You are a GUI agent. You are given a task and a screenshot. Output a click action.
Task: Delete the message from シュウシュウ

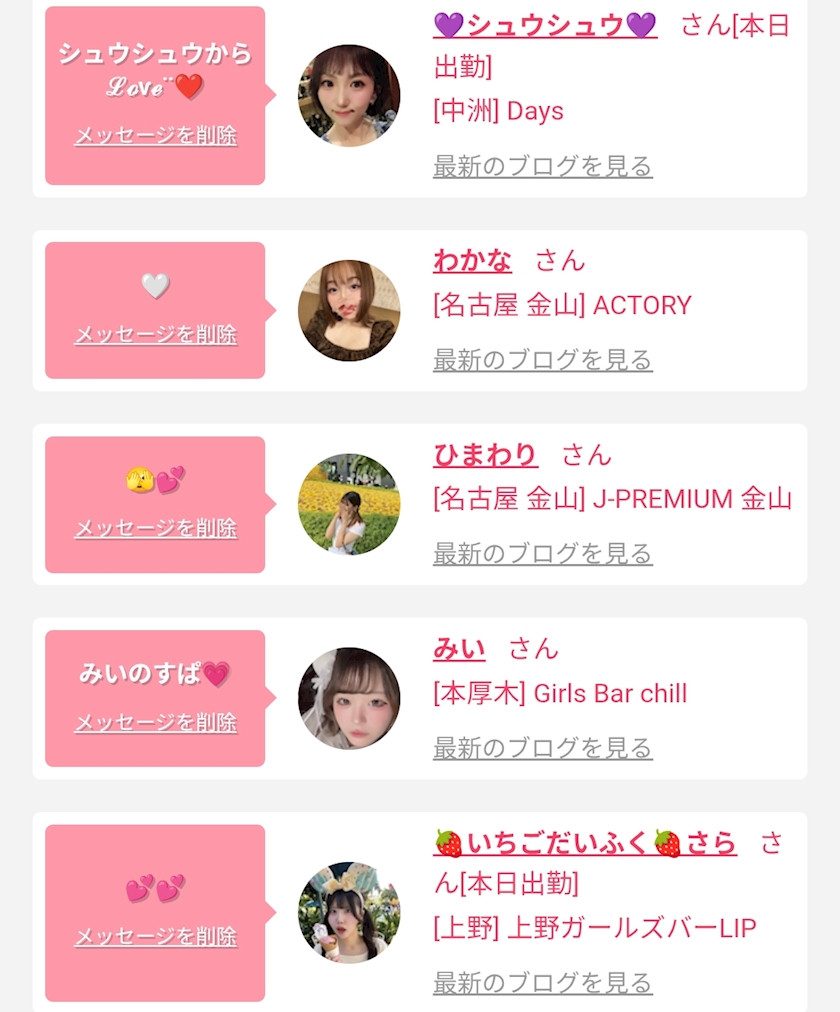pyautogui.click(x=156, y=136)
